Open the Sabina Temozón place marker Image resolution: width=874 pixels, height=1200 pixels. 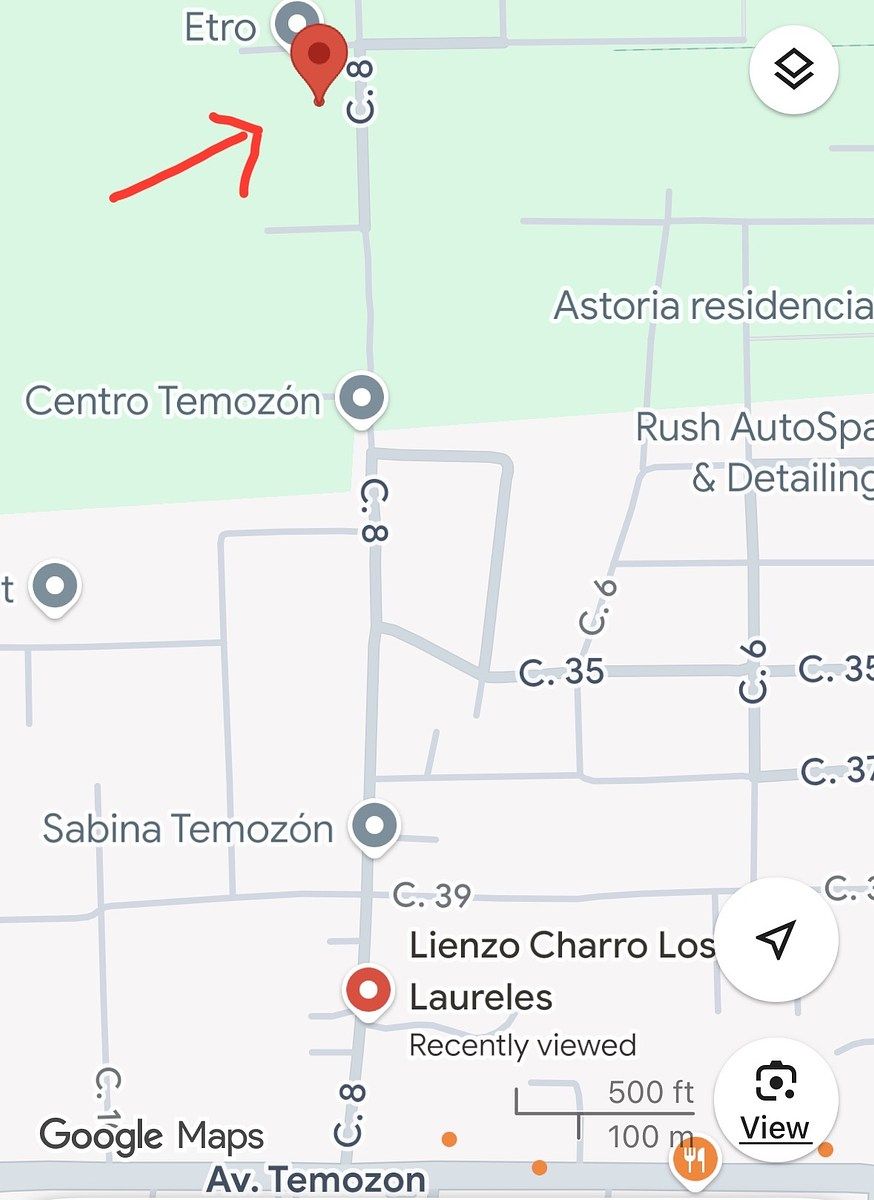click(x=375, y=826)
